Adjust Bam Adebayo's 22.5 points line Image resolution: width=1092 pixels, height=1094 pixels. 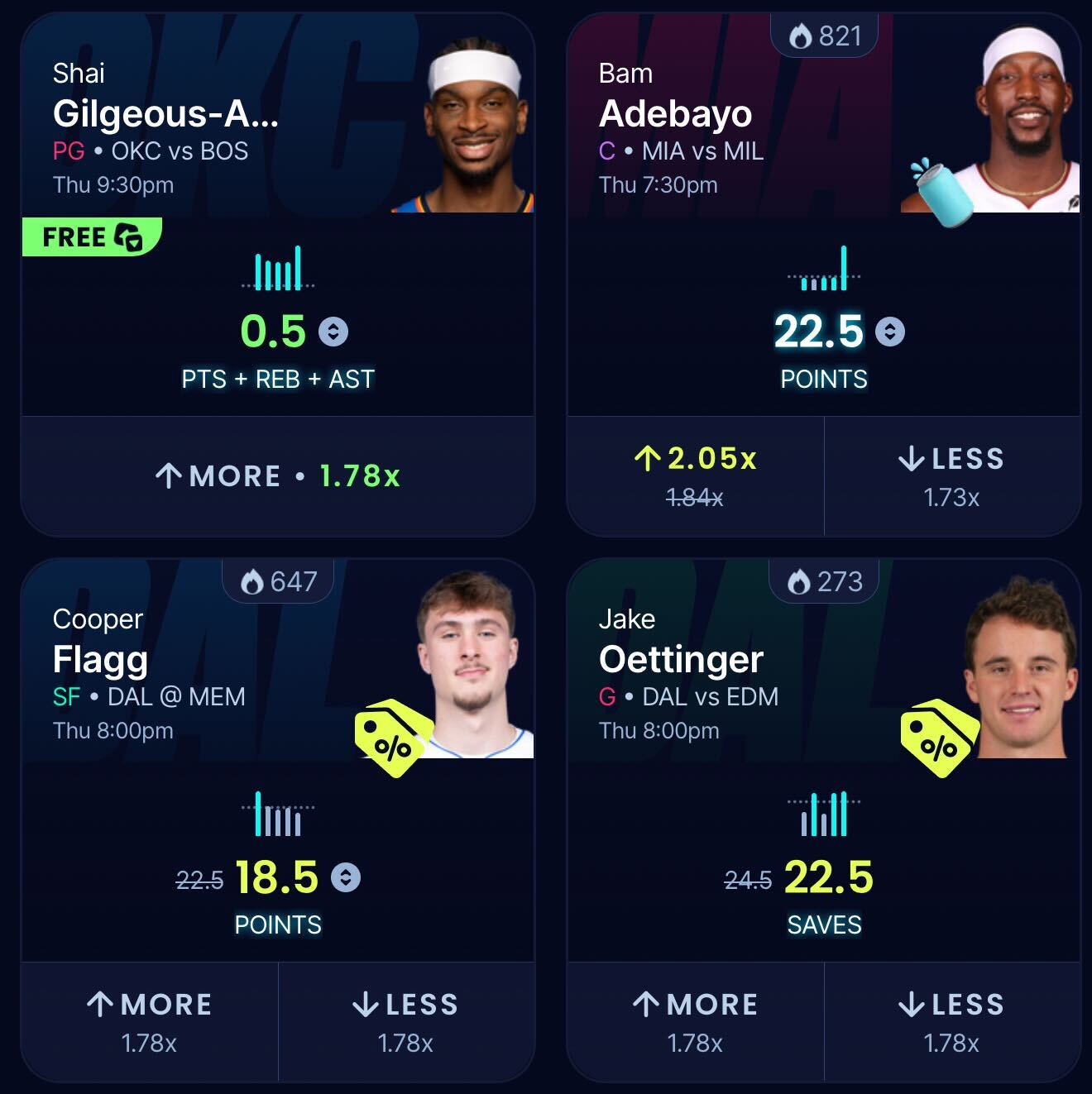890,332
